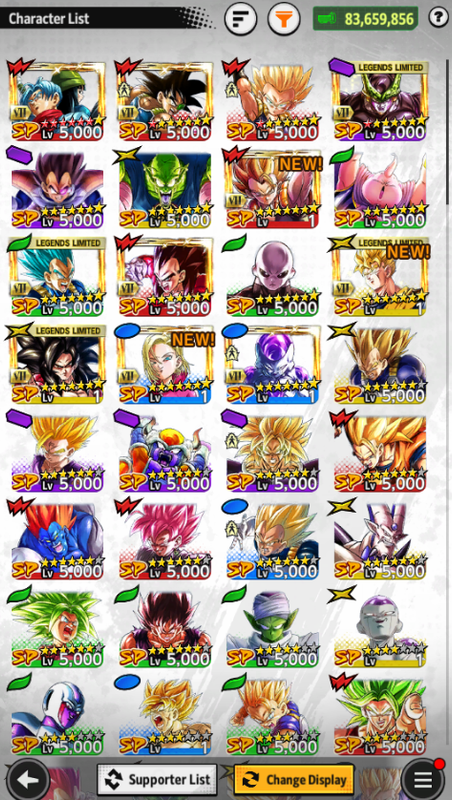Open the hamburger menu with red dot
Image resolution: width=452 pixels, height=800 pixels.
422,780
